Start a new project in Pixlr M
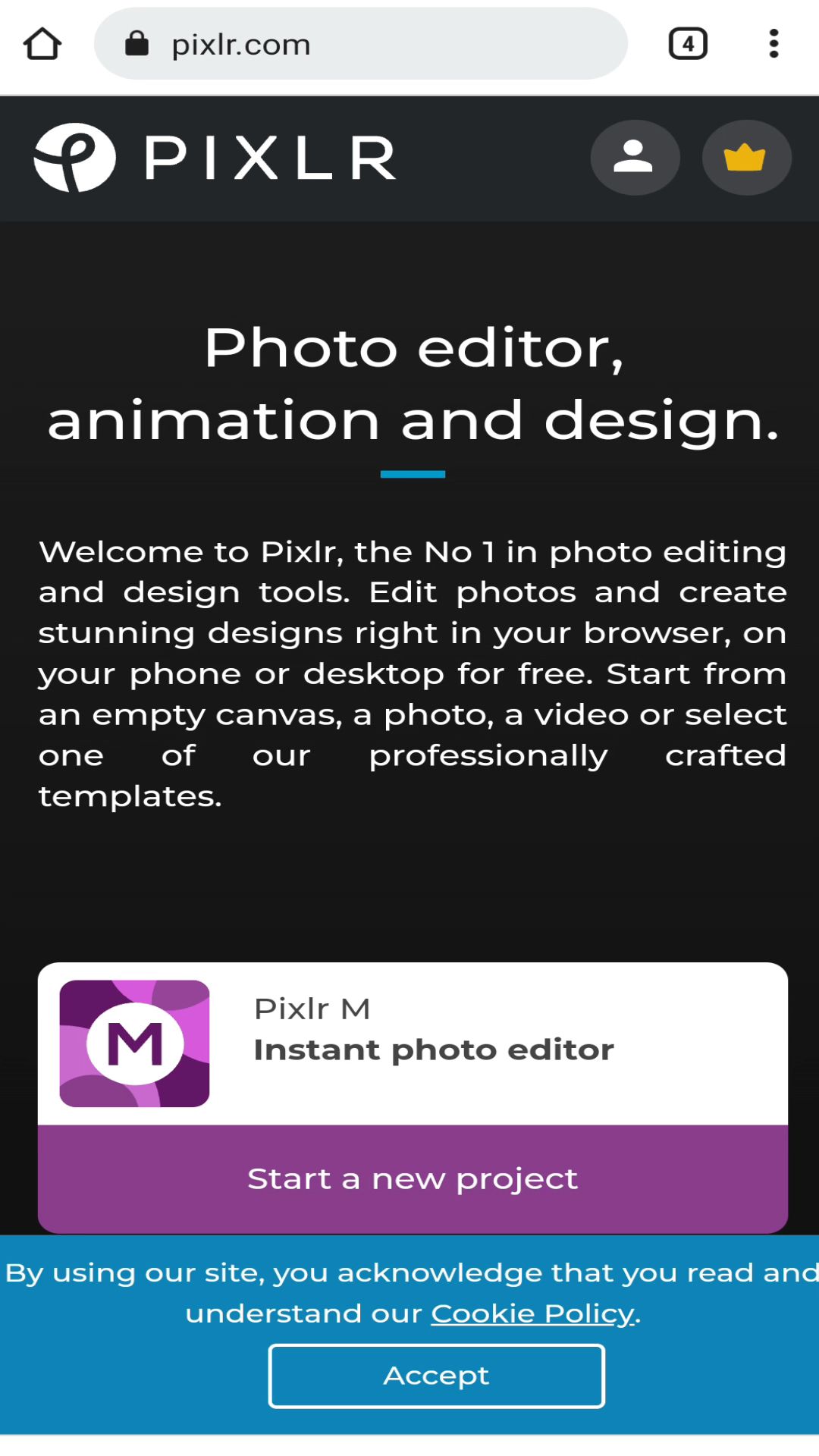Viewport: 819px width, 1456px height. (x=413, y=1179)
